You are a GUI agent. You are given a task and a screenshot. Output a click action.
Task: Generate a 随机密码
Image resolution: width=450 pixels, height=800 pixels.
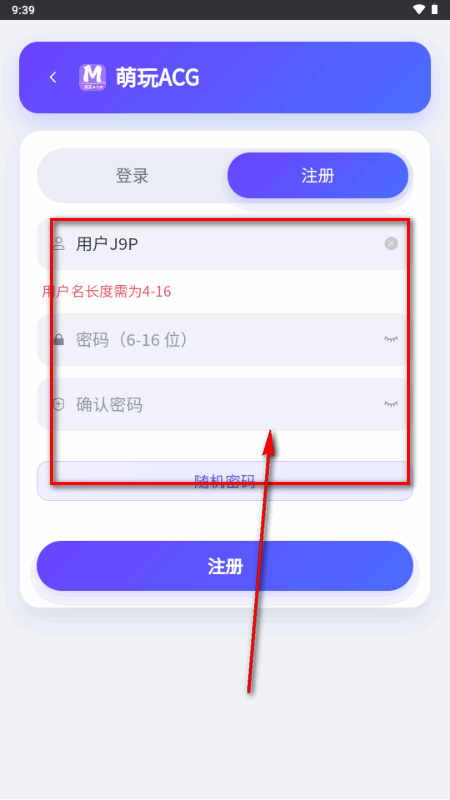tap(224, 481)
